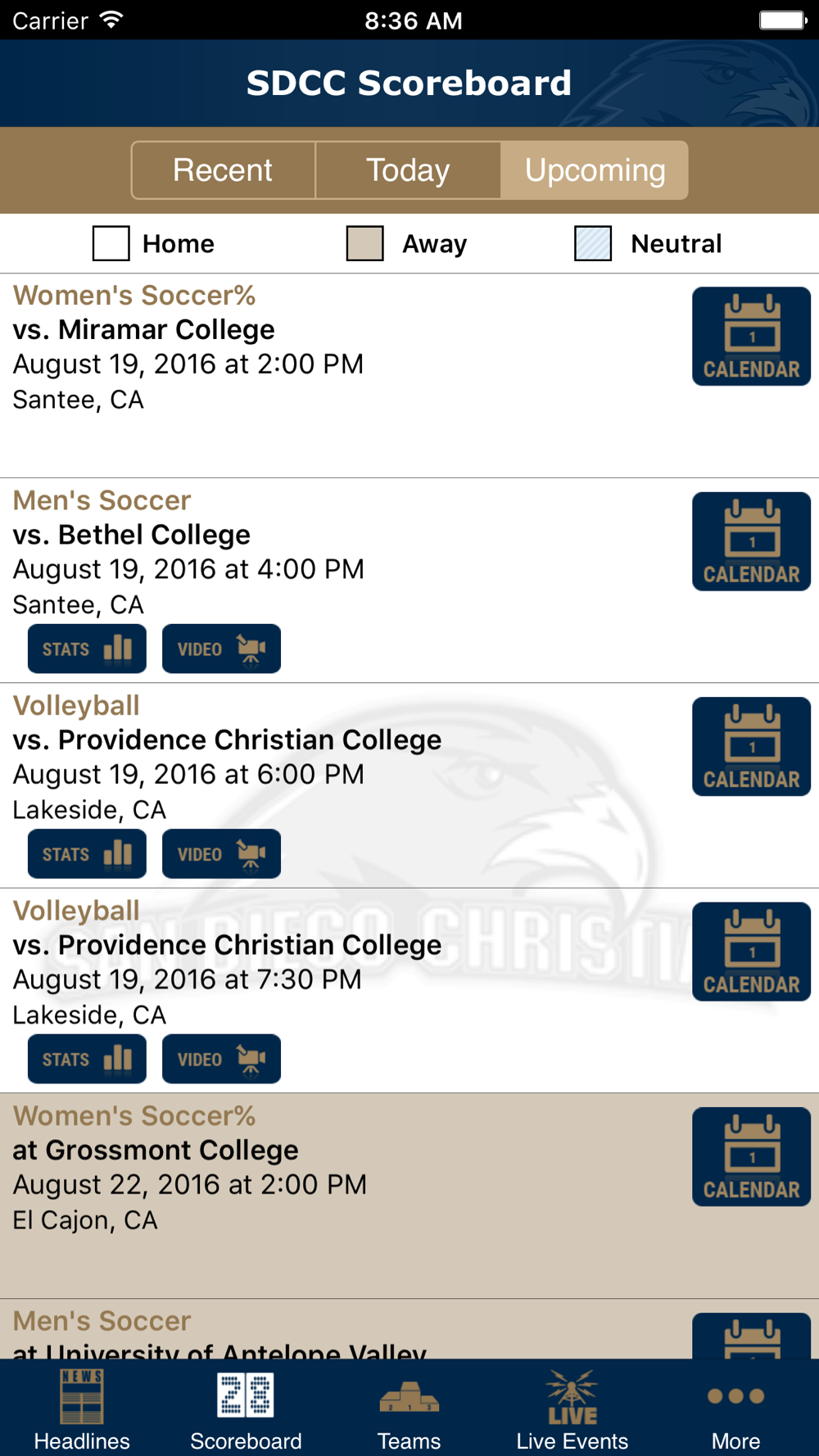Open stats for Bethel College game

pyautogui.click(x=87, y=649)
